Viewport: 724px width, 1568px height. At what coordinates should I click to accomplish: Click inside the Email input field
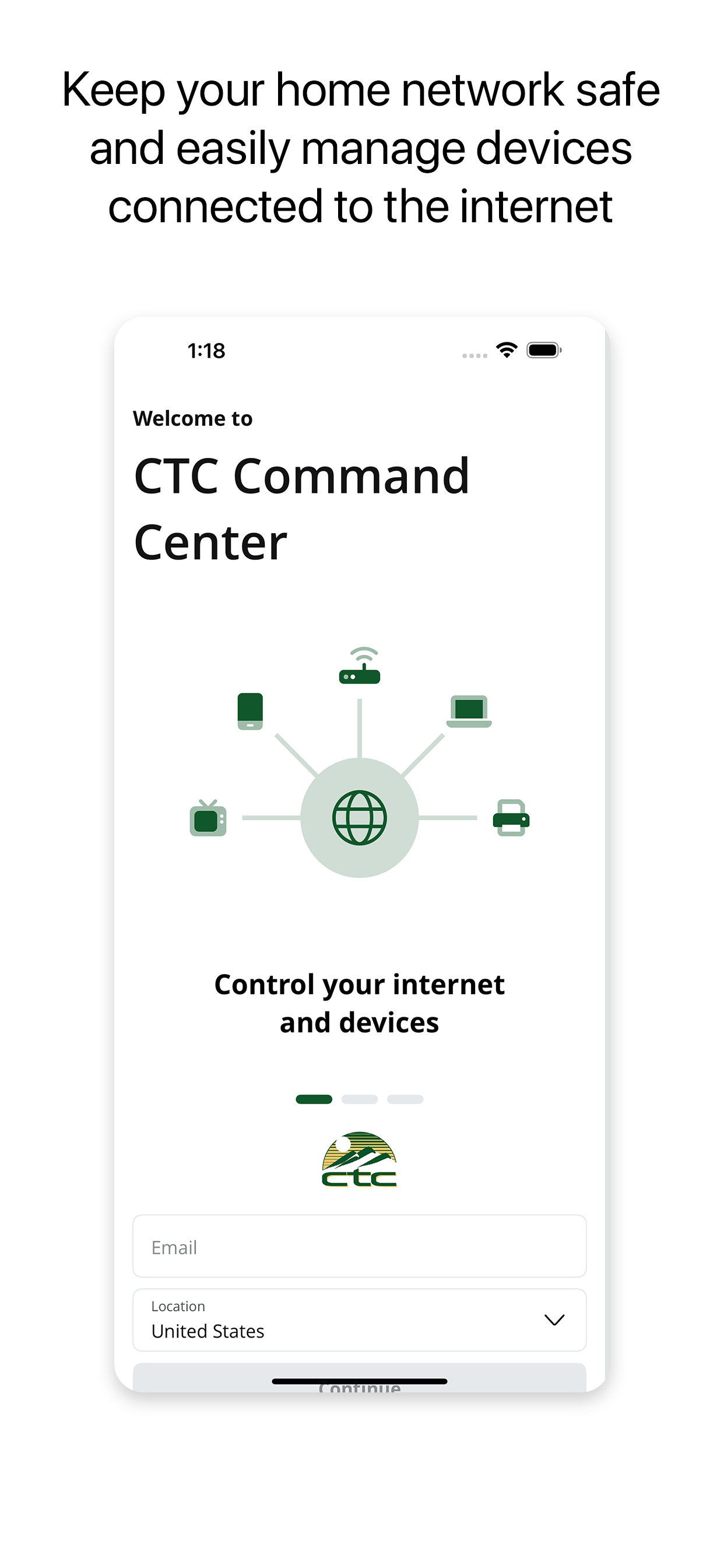coord(360,1247)
